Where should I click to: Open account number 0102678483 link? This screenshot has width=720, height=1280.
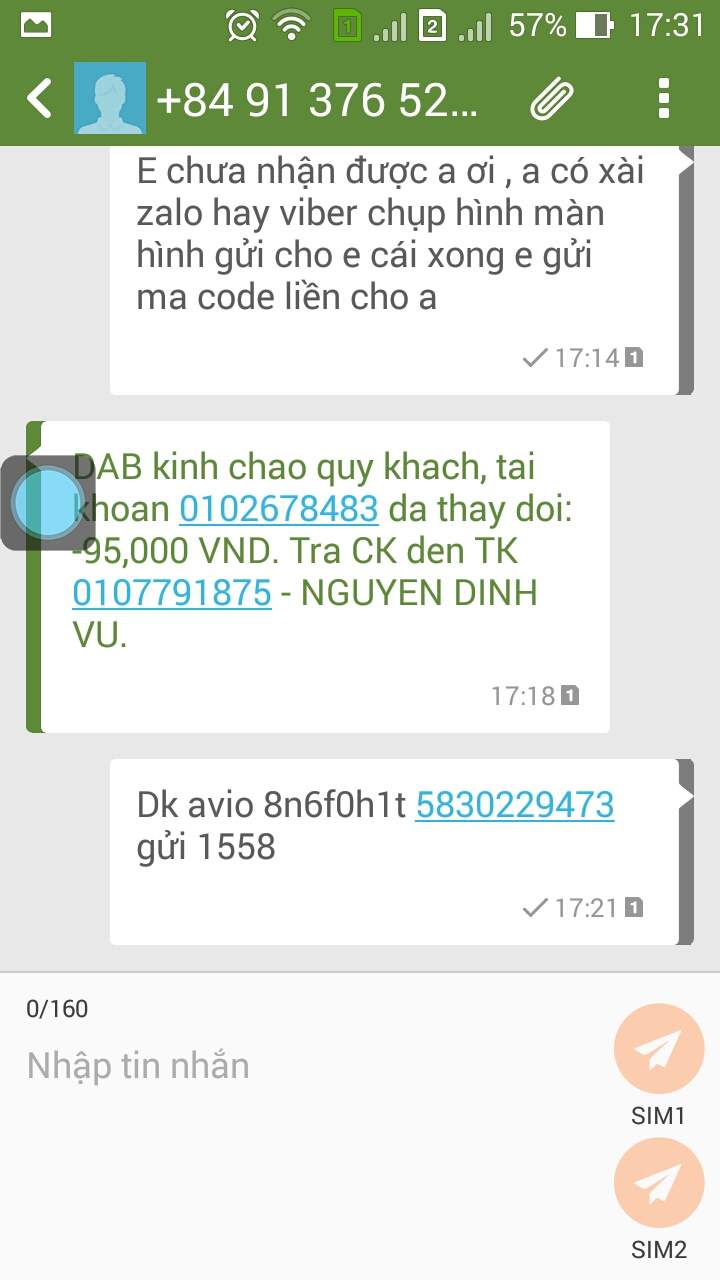click(x=279, y=509)
